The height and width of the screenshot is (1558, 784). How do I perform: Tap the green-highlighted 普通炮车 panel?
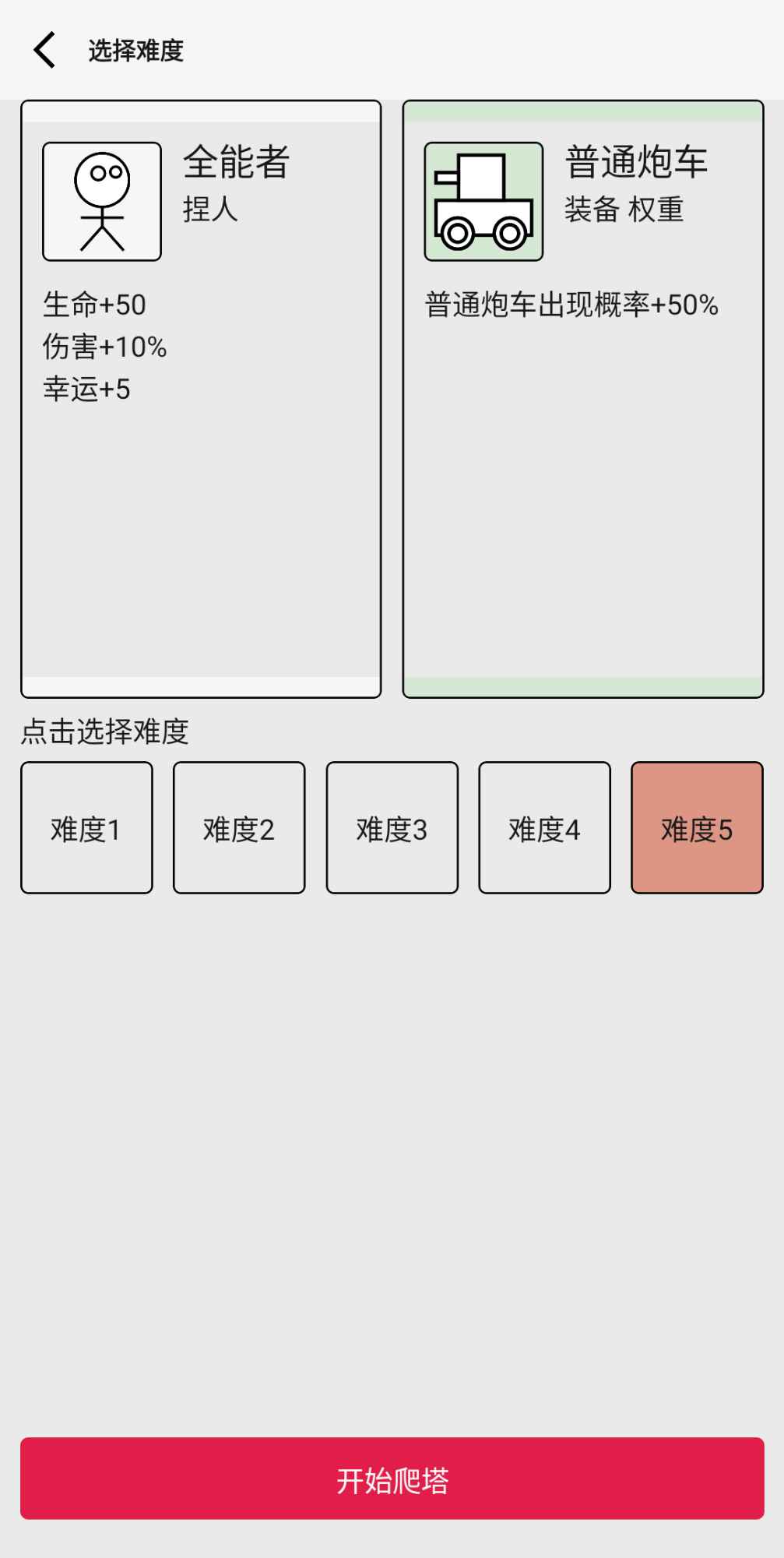click(x=582, y=467)
